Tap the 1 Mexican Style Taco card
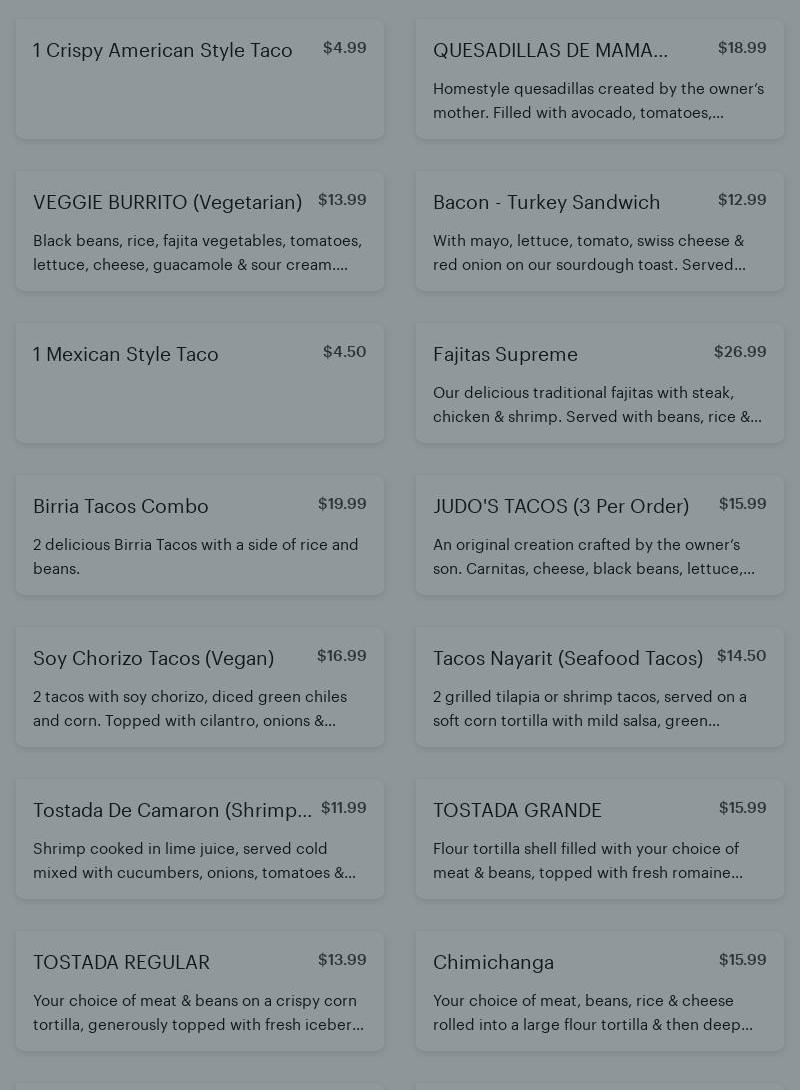Image resolution: width=800 pixels, height=1090 pixels. pos(200,383)
